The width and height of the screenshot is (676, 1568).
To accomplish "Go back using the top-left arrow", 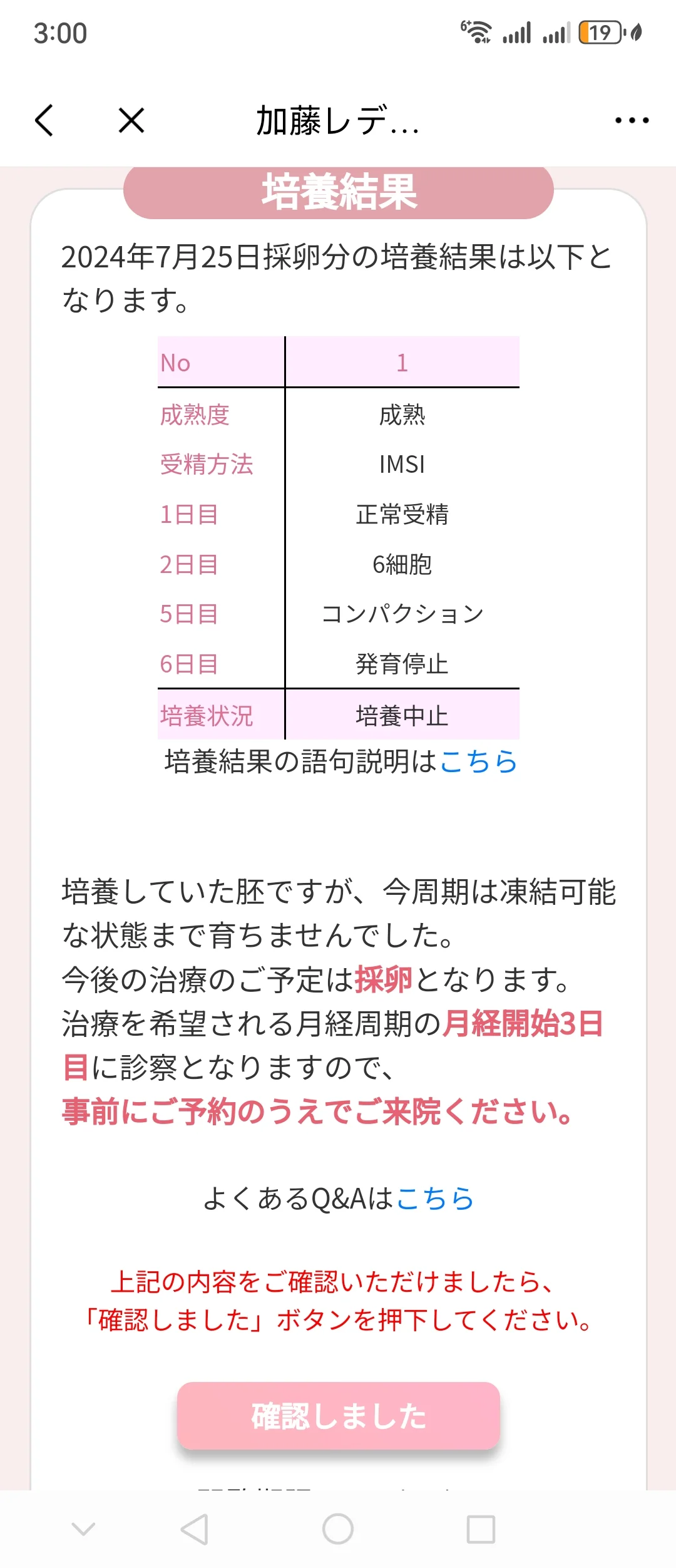I will pyautogui.click(x=44, y=120).
